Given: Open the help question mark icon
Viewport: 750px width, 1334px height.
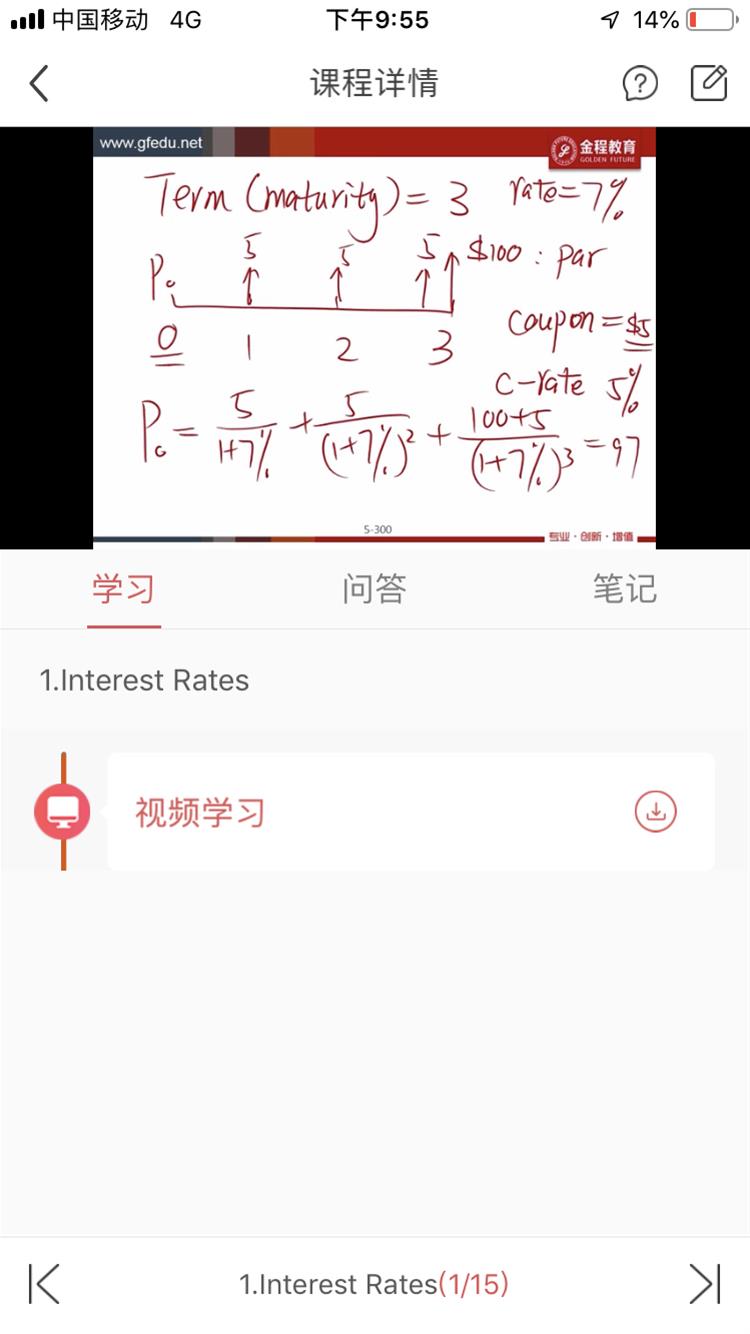Looking at the screenshot, I should click(x=640, y=83).
